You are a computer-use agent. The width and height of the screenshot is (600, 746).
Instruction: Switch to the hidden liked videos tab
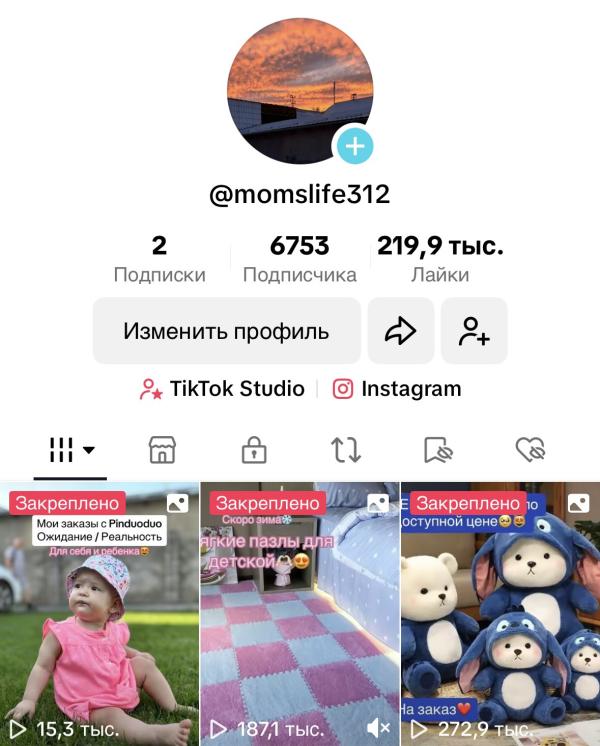tap(530, 450)
